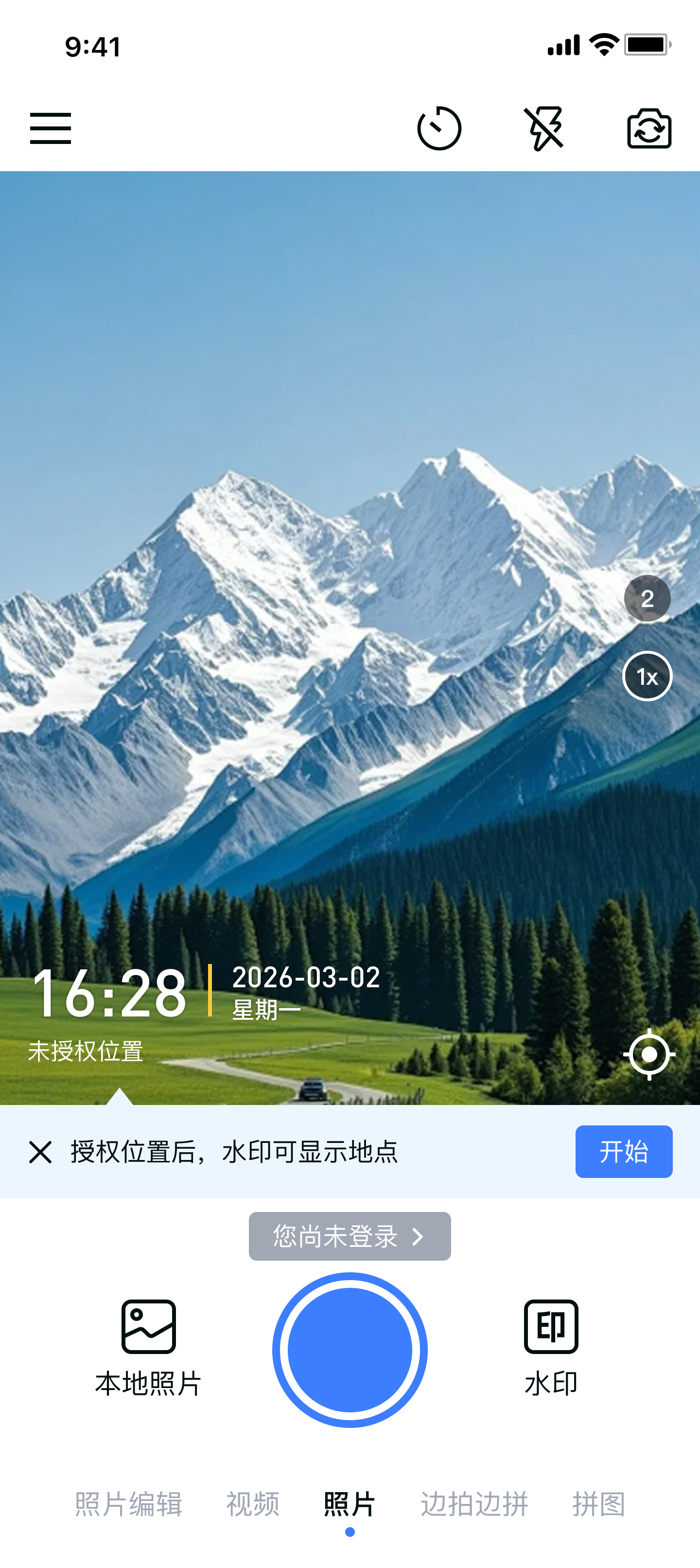Tap the "2" lens badge
This screenshot has width=700, height=1568.
[x=647, y=599]
